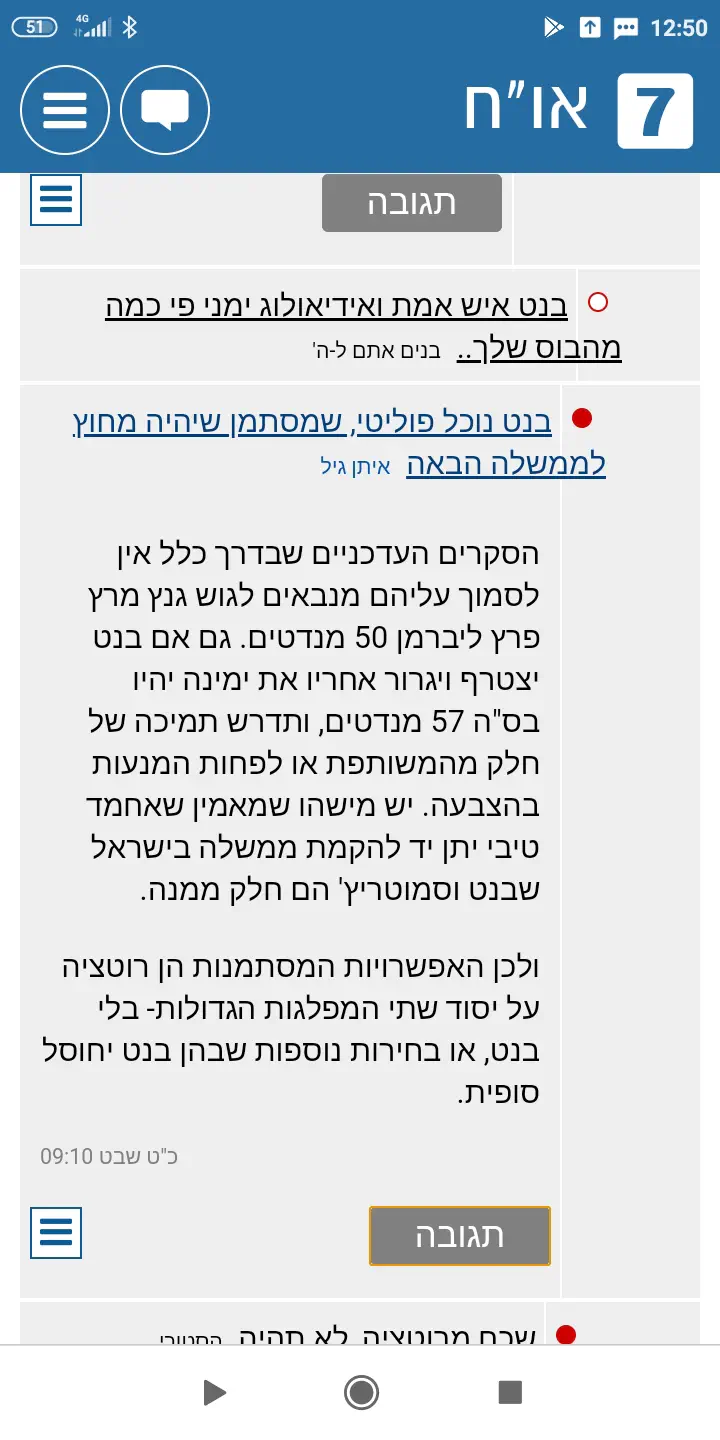Open the hamburger menu in header
720x1440 pixels.
pos(65,110)
